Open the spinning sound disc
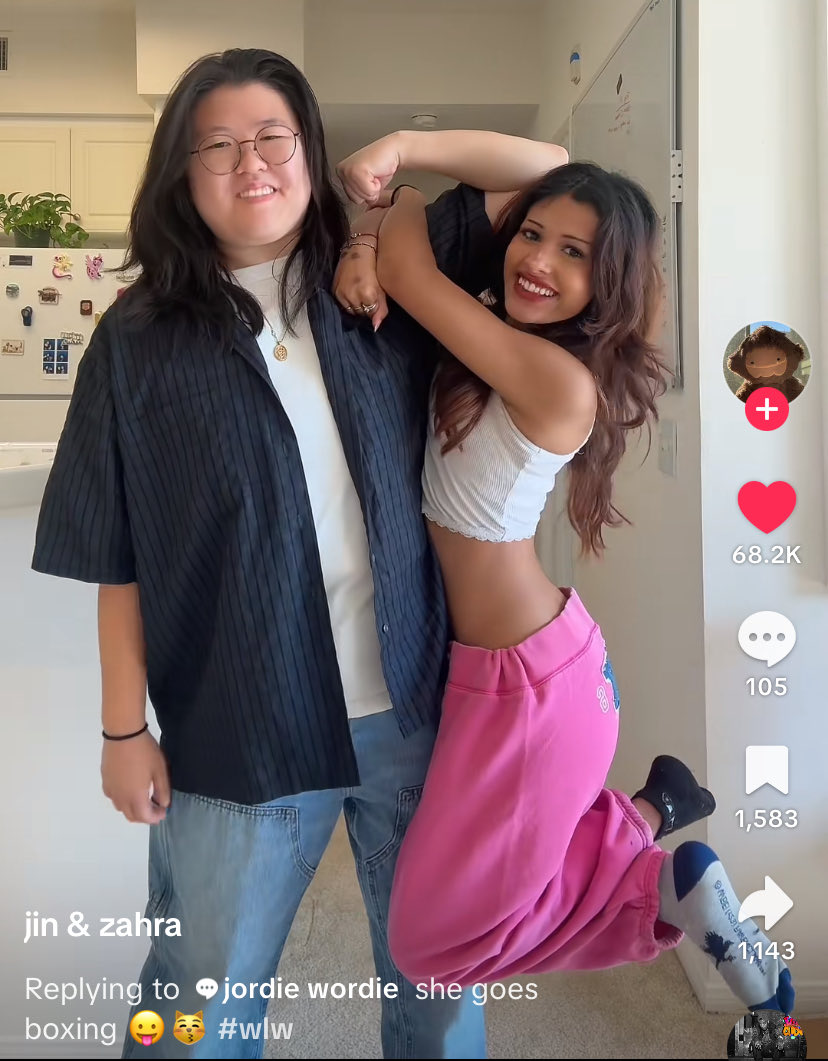 point(766,1035)
